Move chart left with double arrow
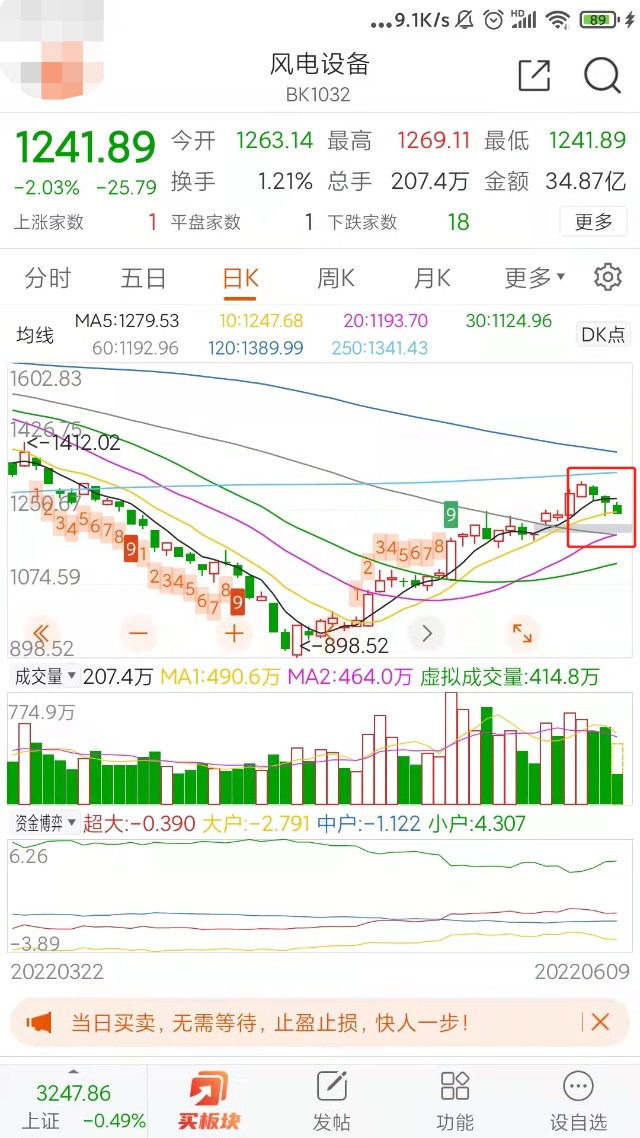 pyautogui.click(x=42, y=633)
